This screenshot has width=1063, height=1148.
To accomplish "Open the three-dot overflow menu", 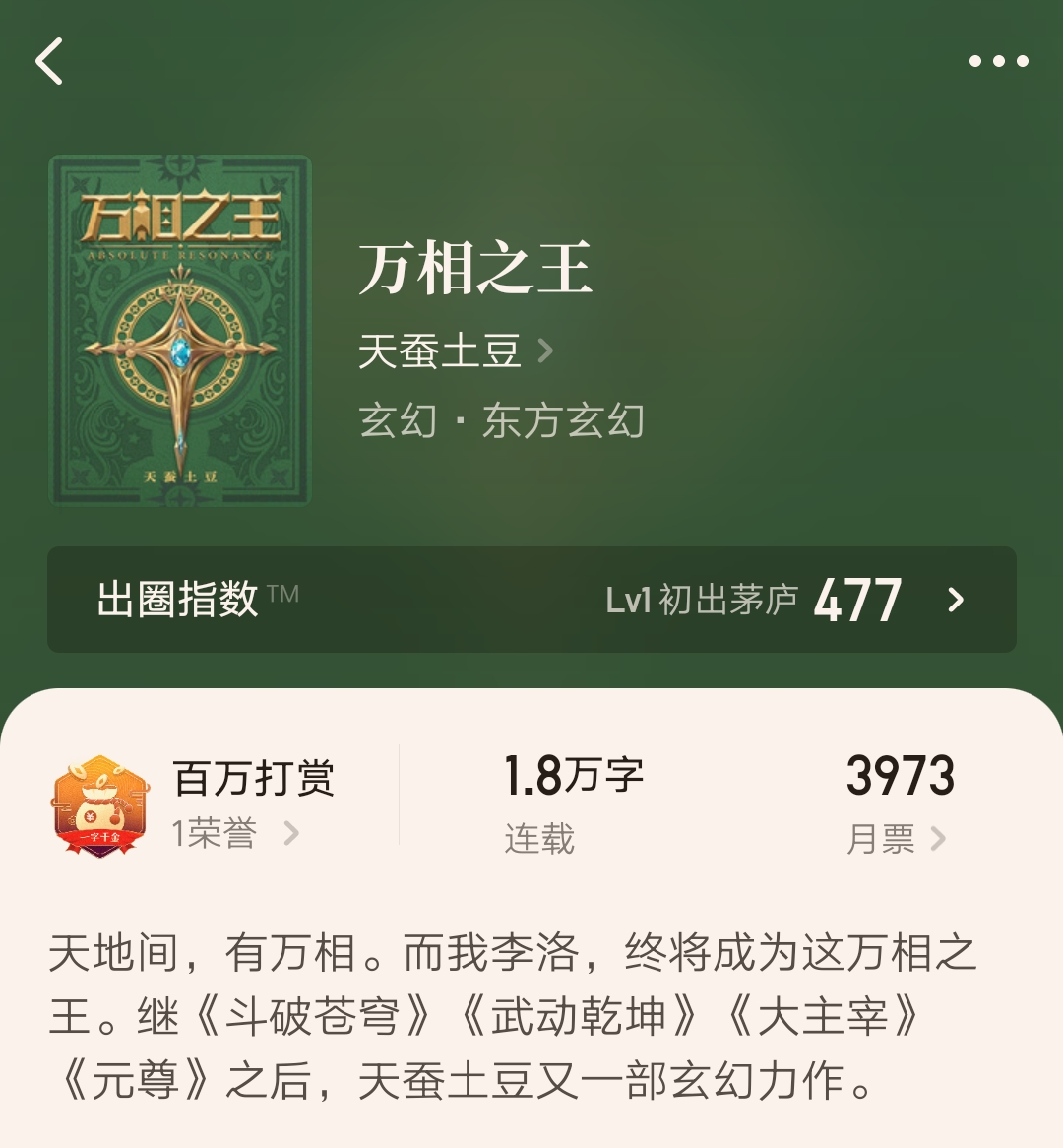I will [x=998, y=61].
